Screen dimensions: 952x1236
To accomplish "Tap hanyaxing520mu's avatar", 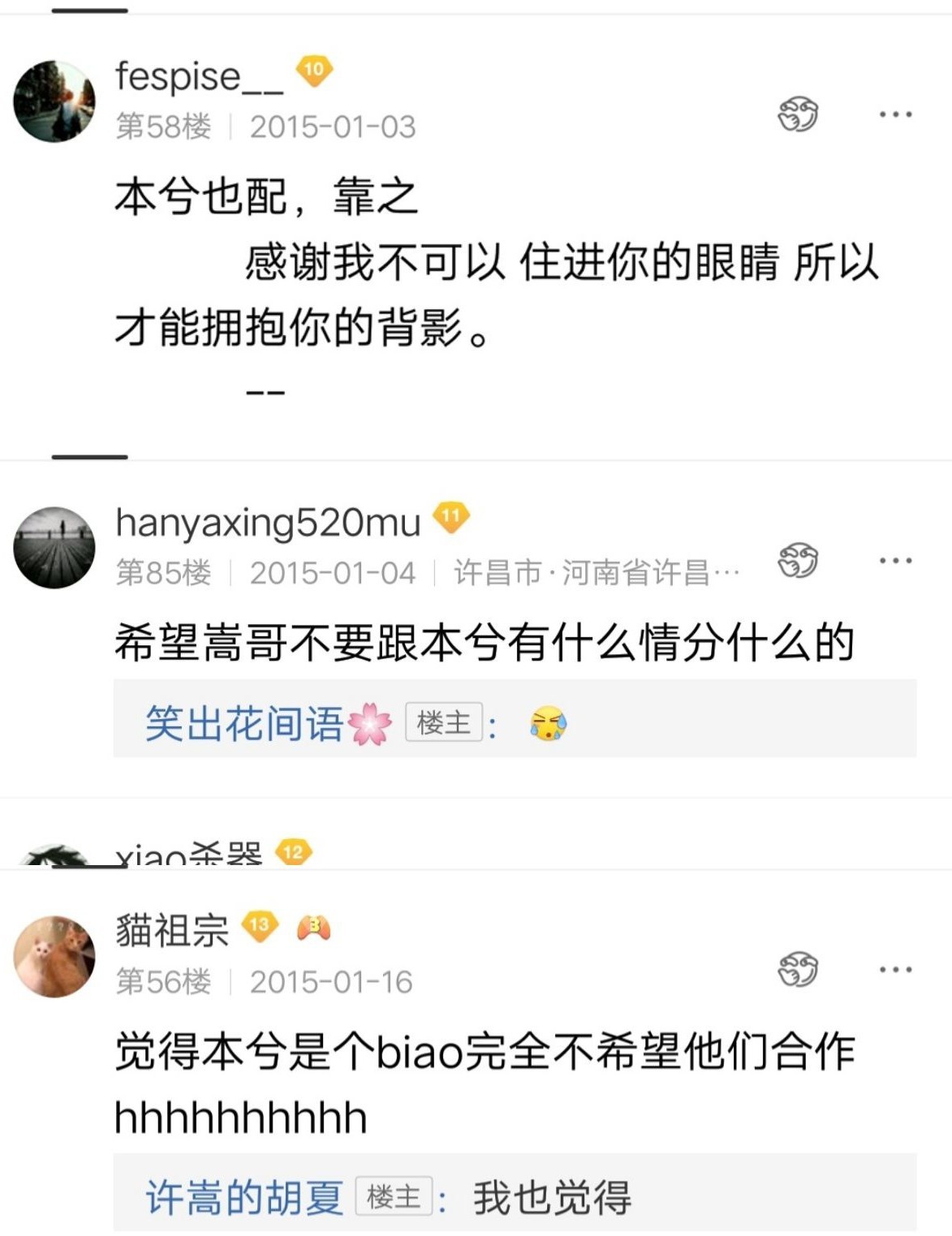I will [x=54, y=548].
